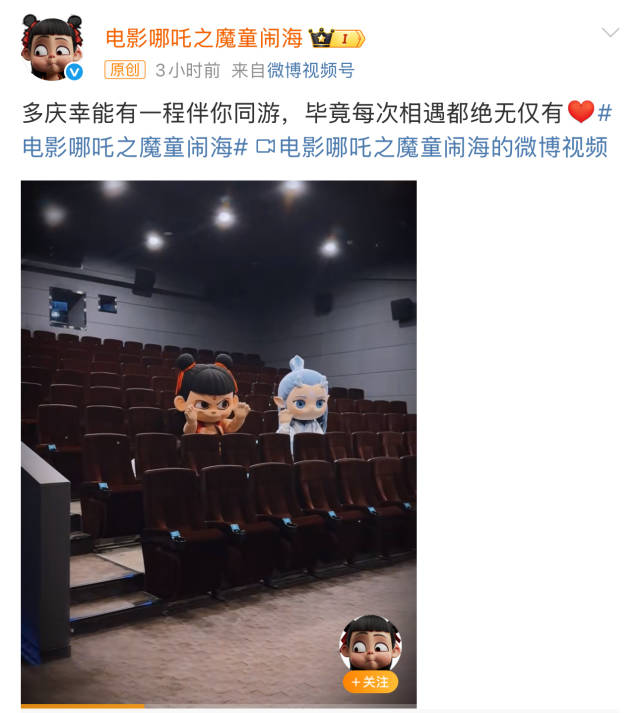Open the profile avatar of 电影哪吒之魔童闹海

(x=52, y=48)
